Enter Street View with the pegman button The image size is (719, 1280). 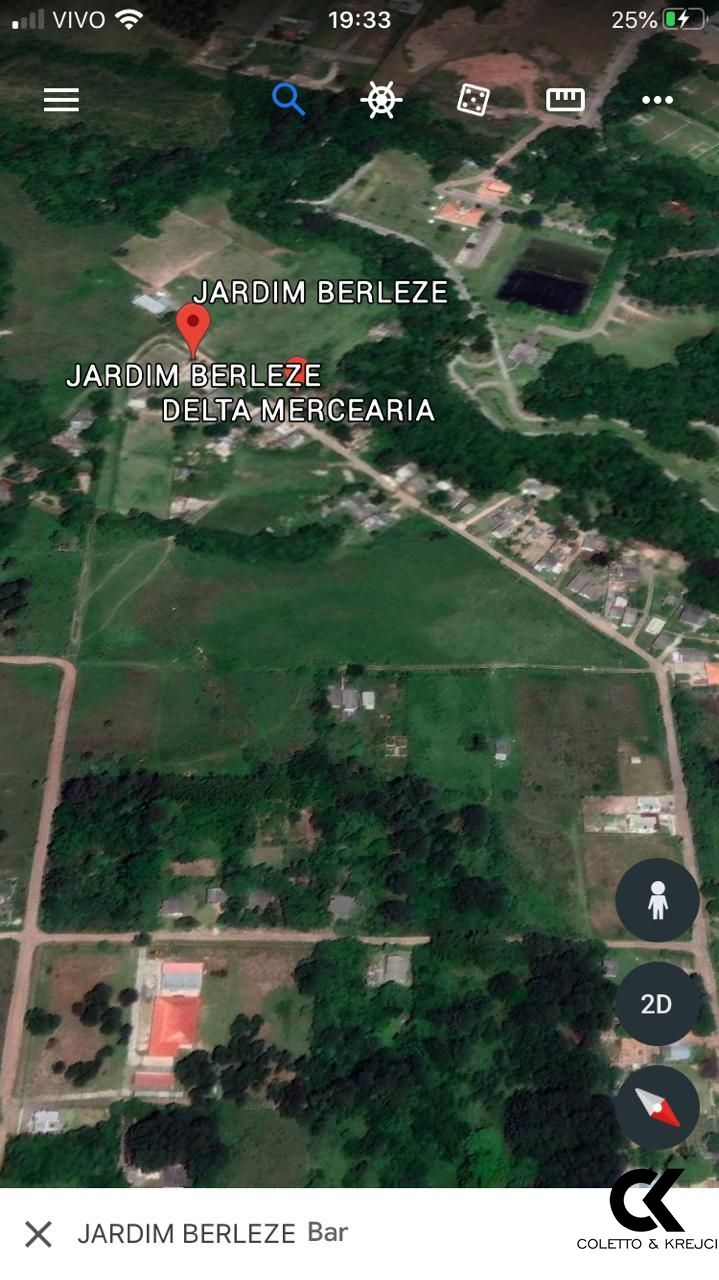pyautogui.click(x=657, y=901)
